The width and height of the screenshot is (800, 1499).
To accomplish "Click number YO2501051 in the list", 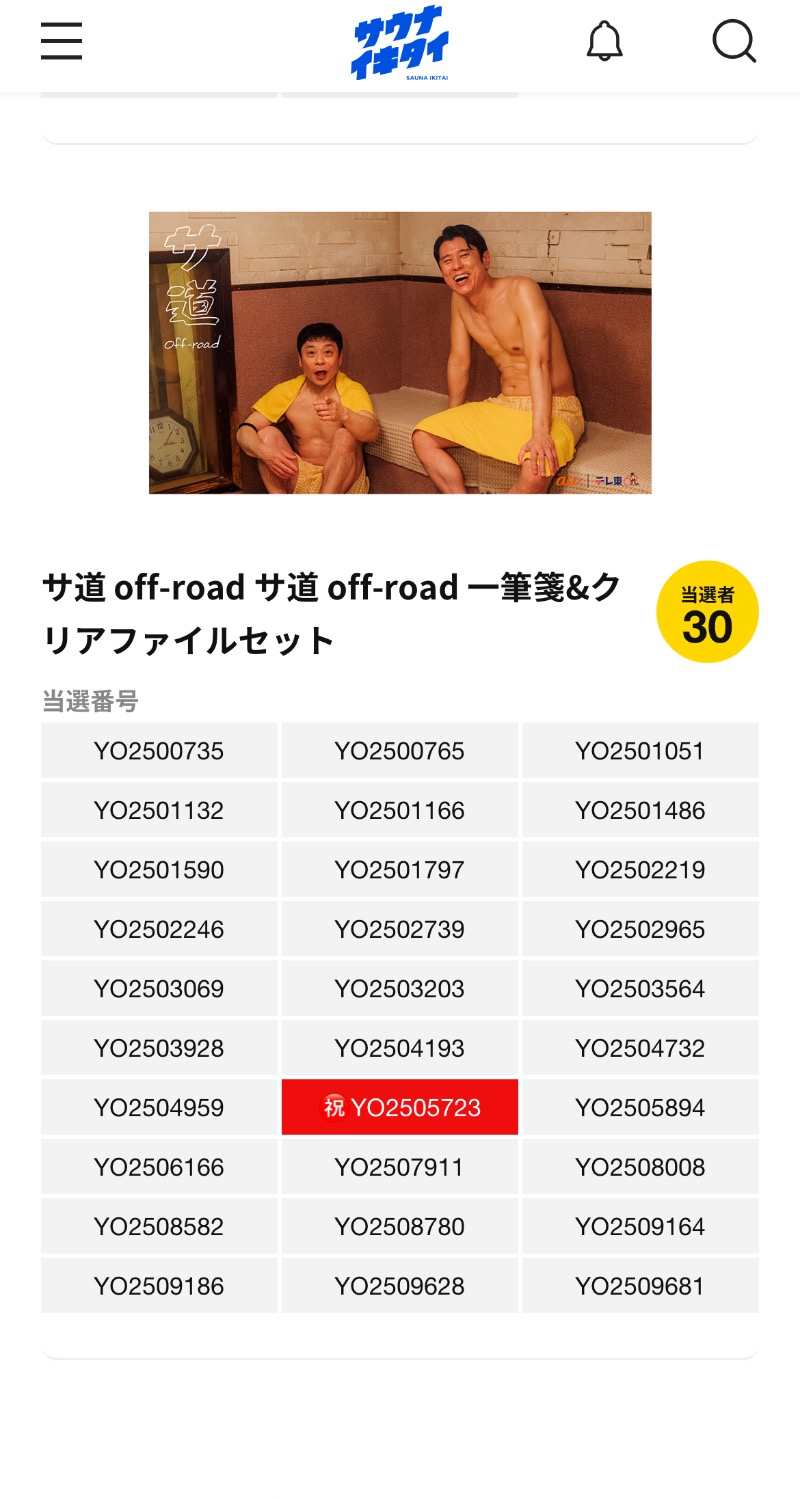I will [x=640, y=750].
